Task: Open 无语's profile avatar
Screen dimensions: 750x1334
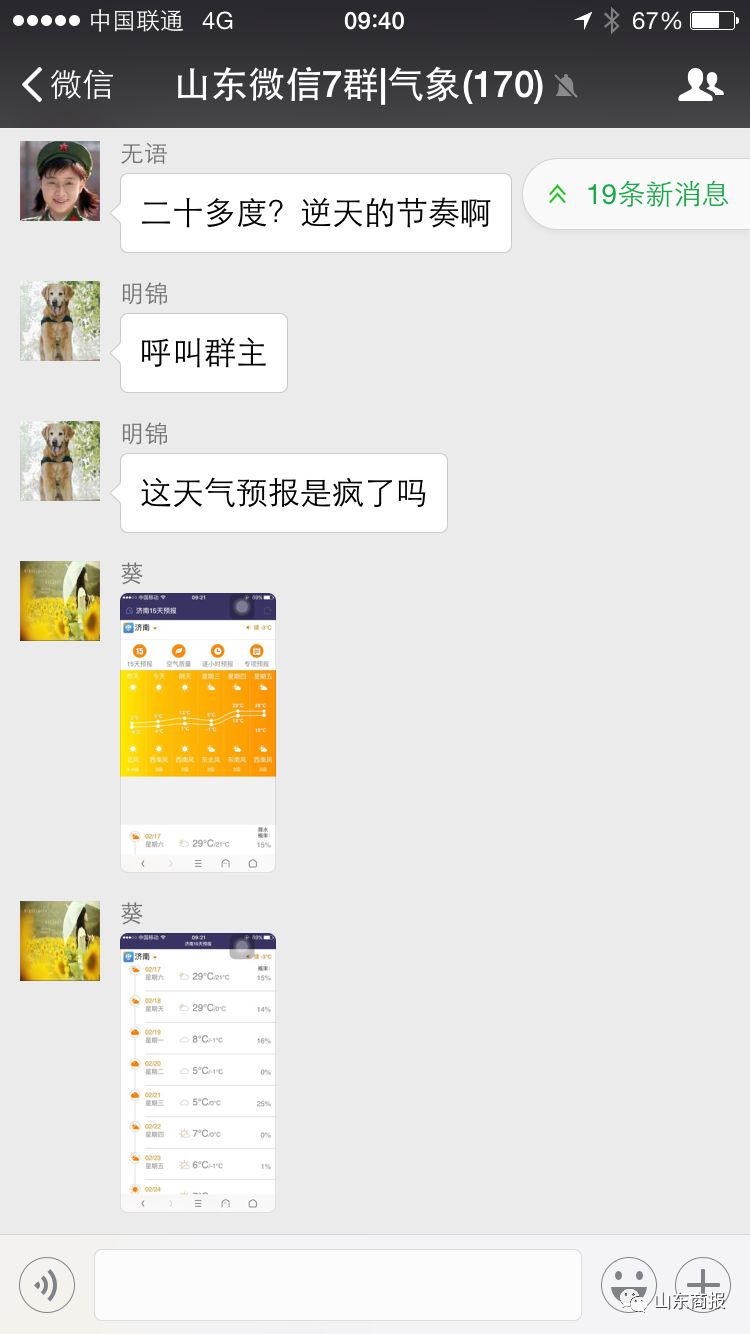Action: (60, 181)
